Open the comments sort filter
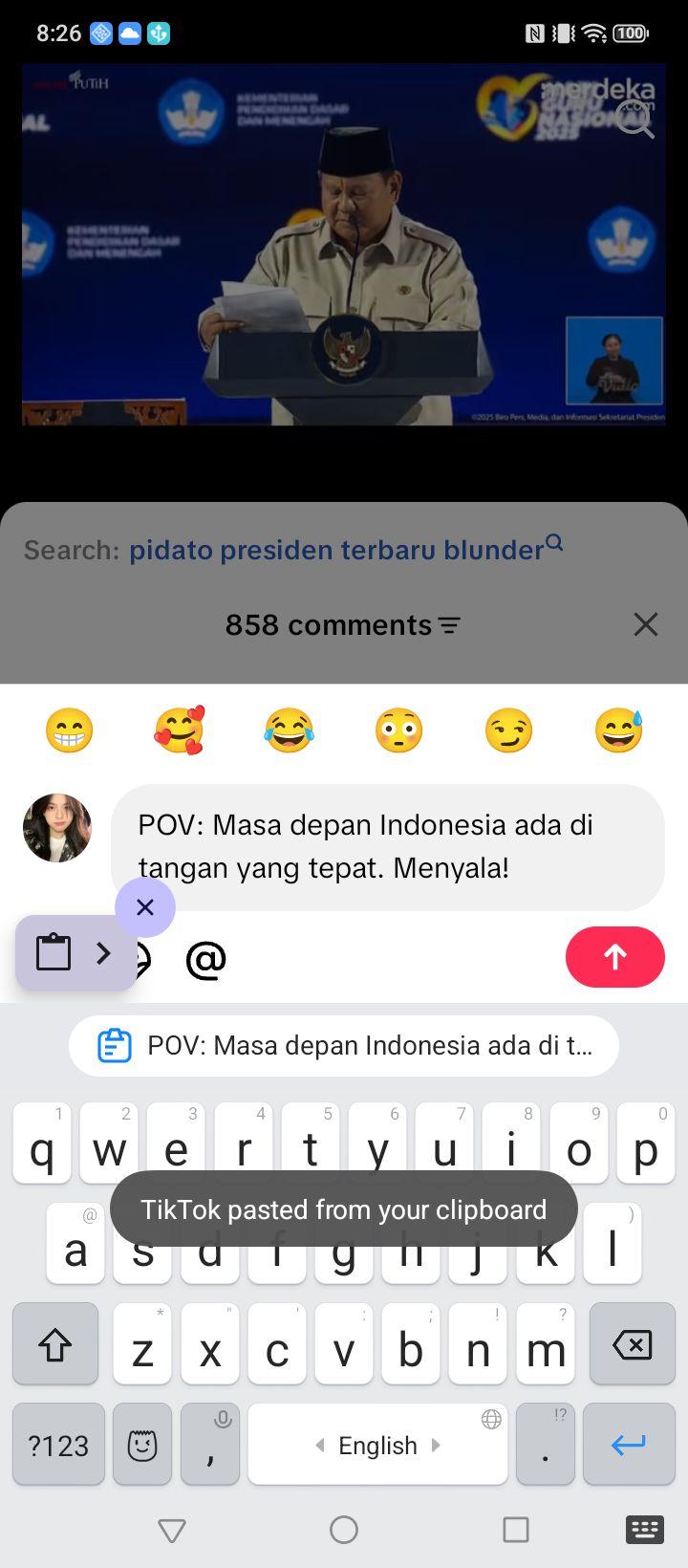 click(x=449, y=625)
